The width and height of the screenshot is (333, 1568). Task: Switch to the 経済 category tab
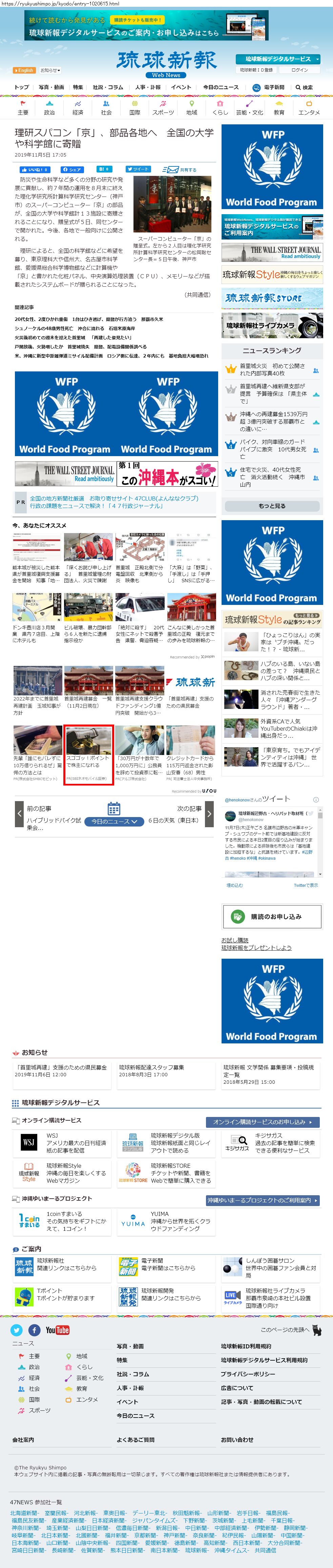(x=78, y=108)
